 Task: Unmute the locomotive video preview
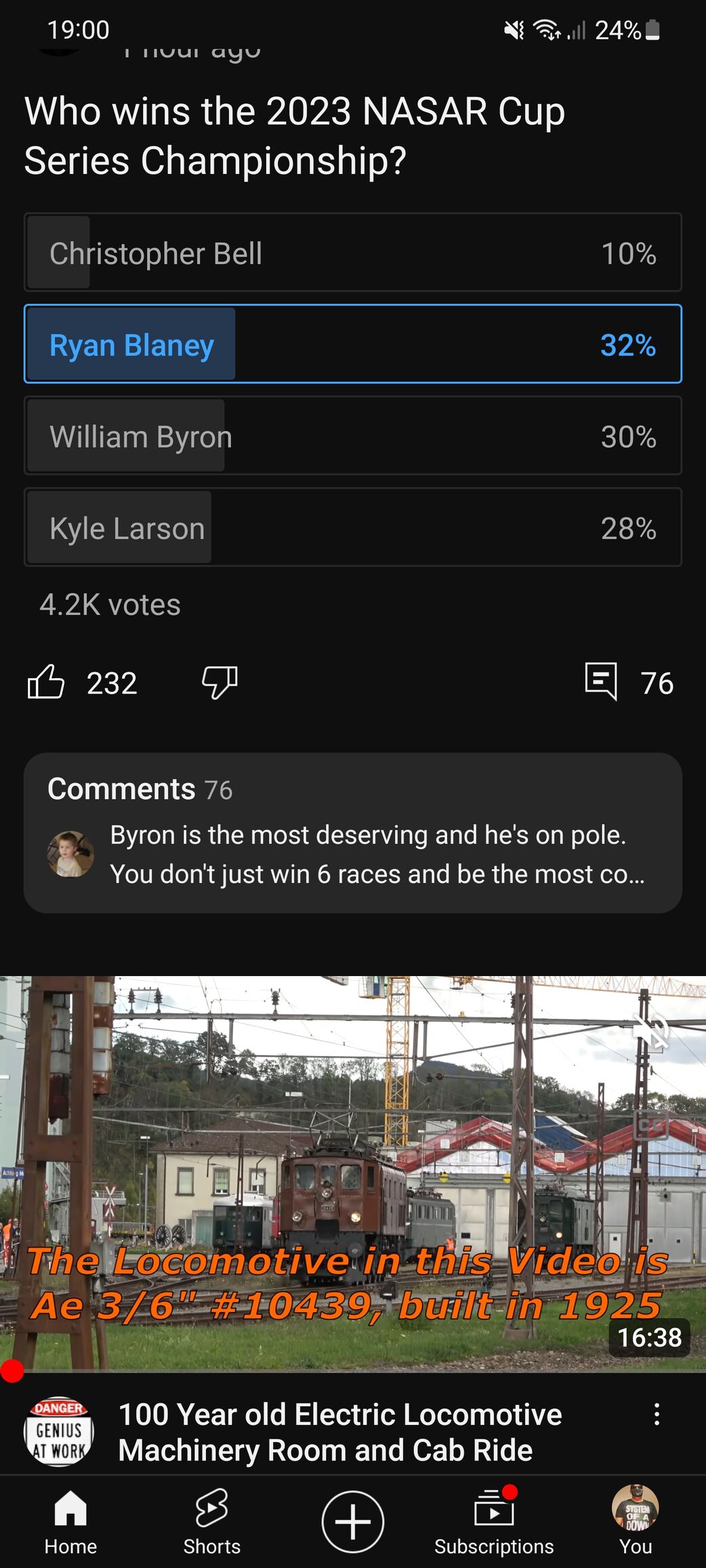pyautogui.click(x=650, y=1031)
